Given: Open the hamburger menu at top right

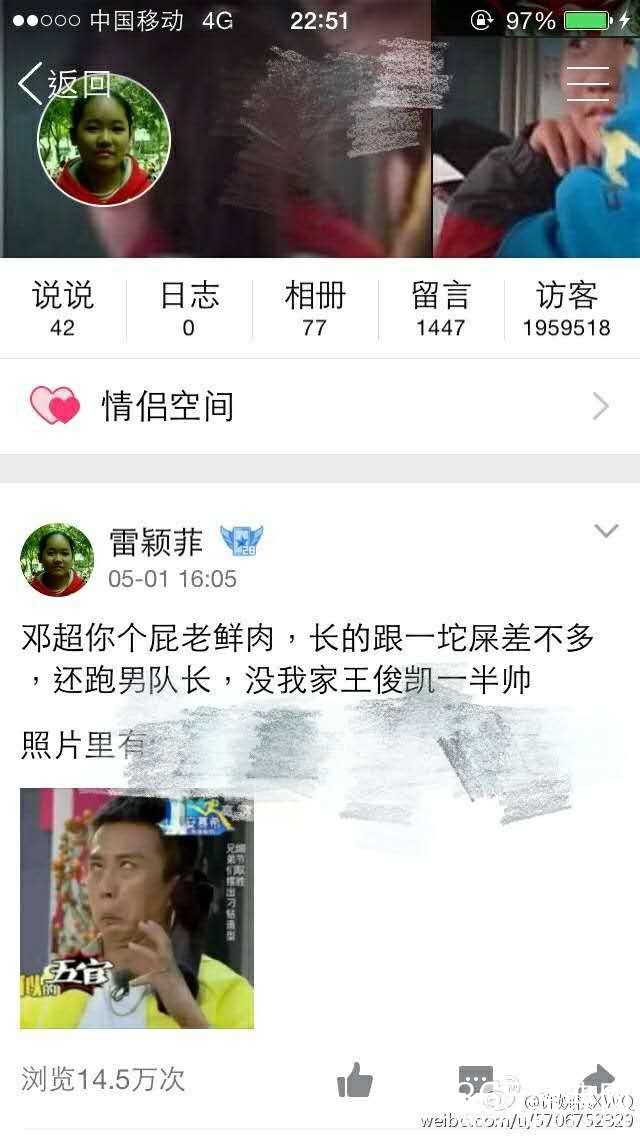Looking at the screenshot, I should coord(588,84).
